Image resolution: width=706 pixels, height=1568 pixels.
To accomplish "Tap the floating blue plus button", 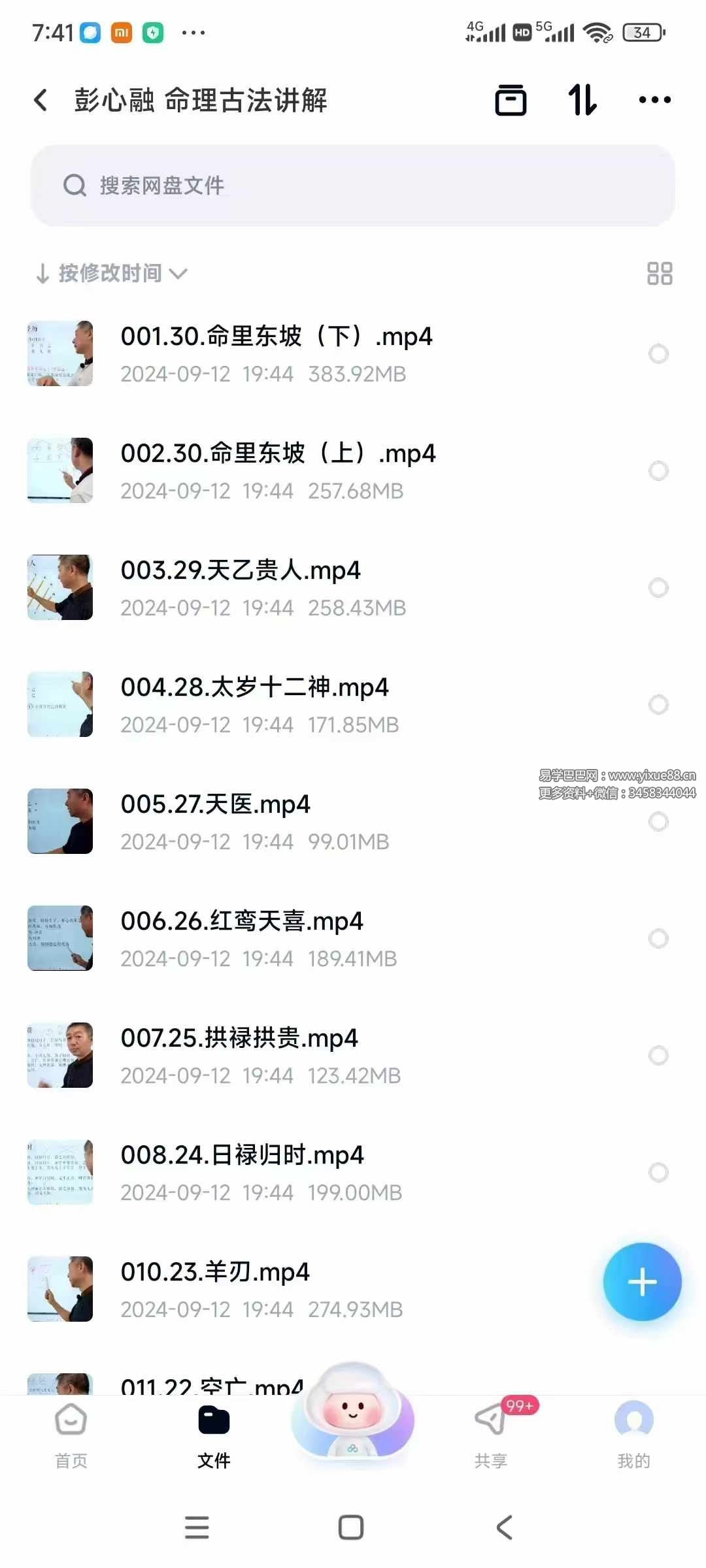I will [x=643, y=1281].
